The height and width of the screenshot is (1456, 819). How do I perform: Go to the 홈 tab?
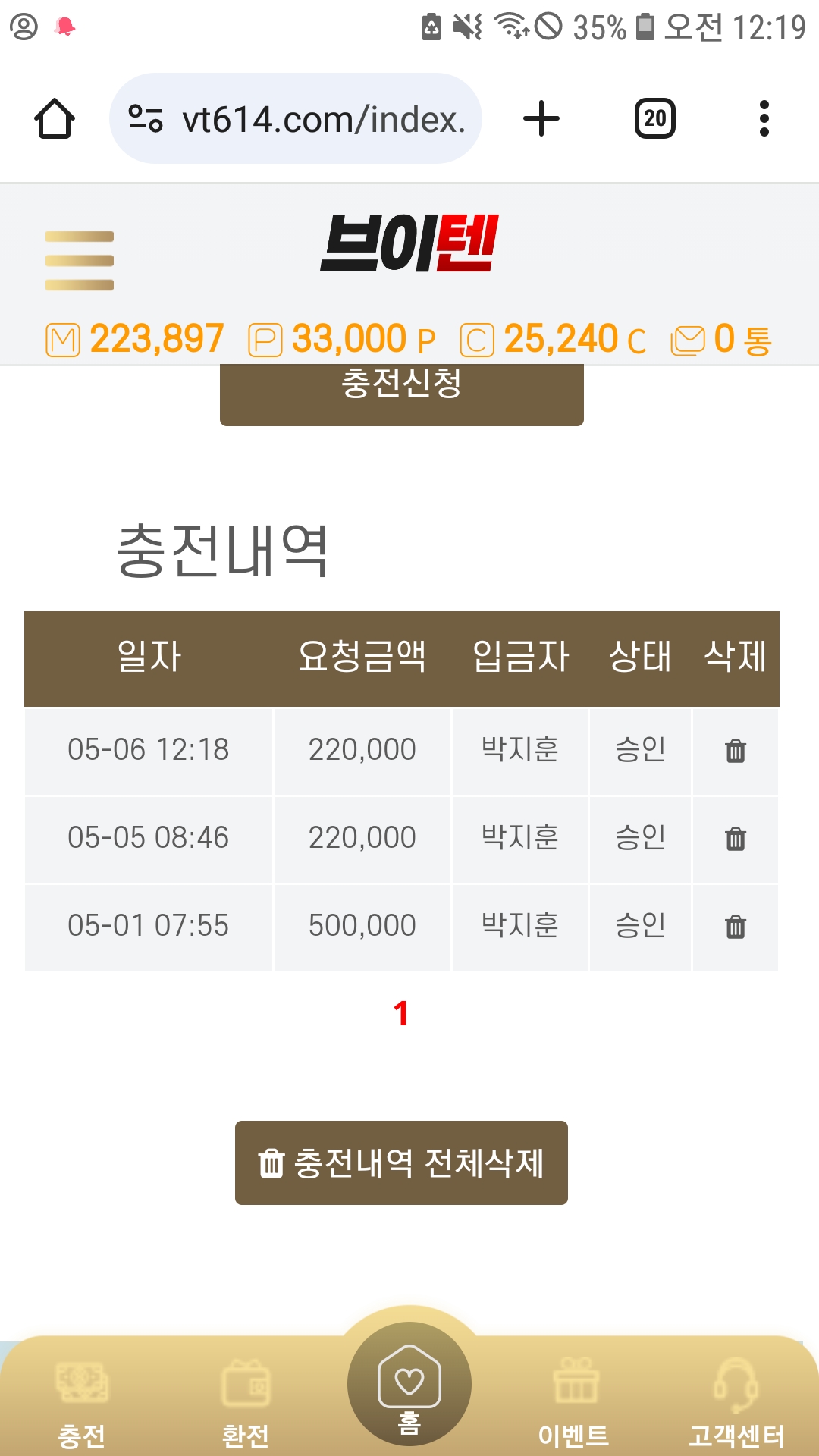click(409, 1388)
